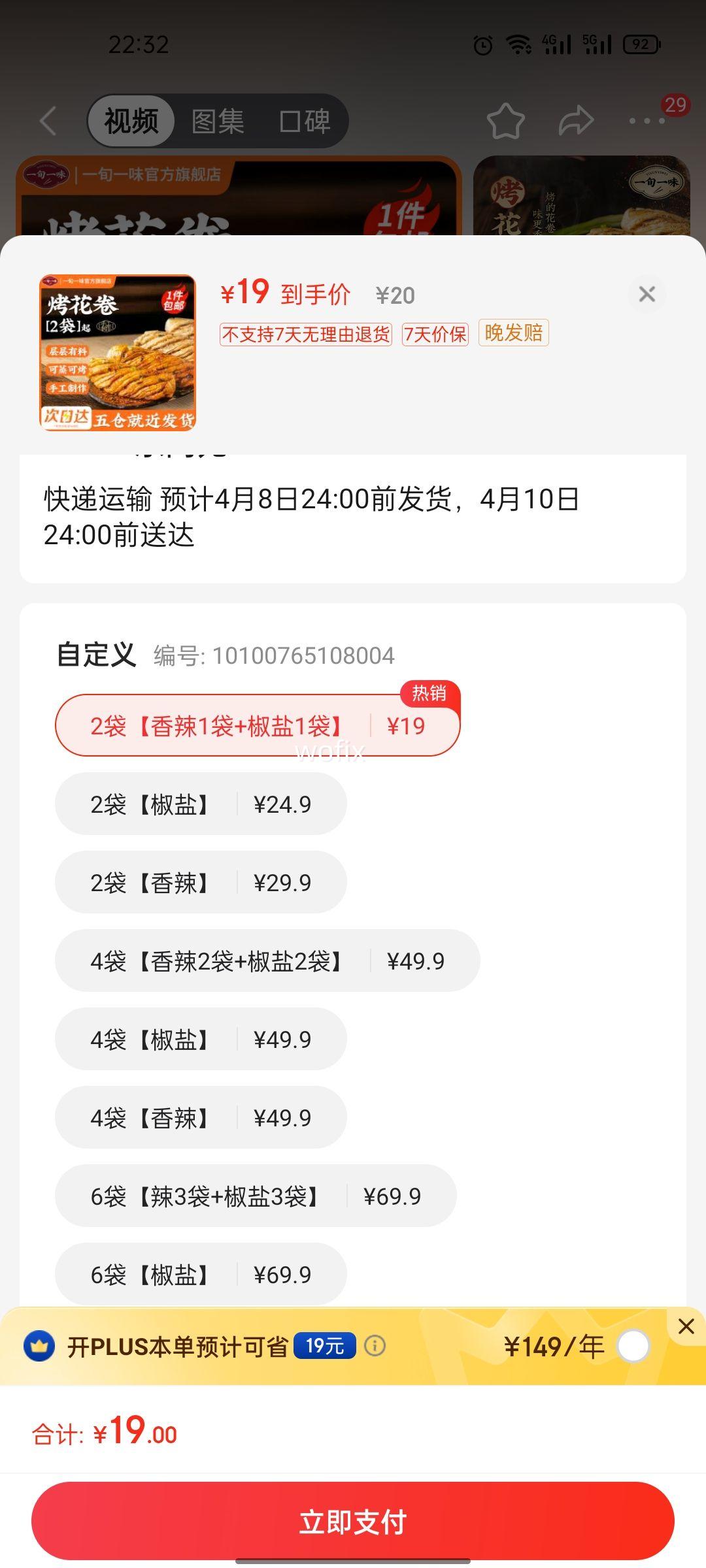706x1568 pixels.
Task: Select 2袋【香辣1袋+椒盐1袋】 option
Action: tap(258, 726)
